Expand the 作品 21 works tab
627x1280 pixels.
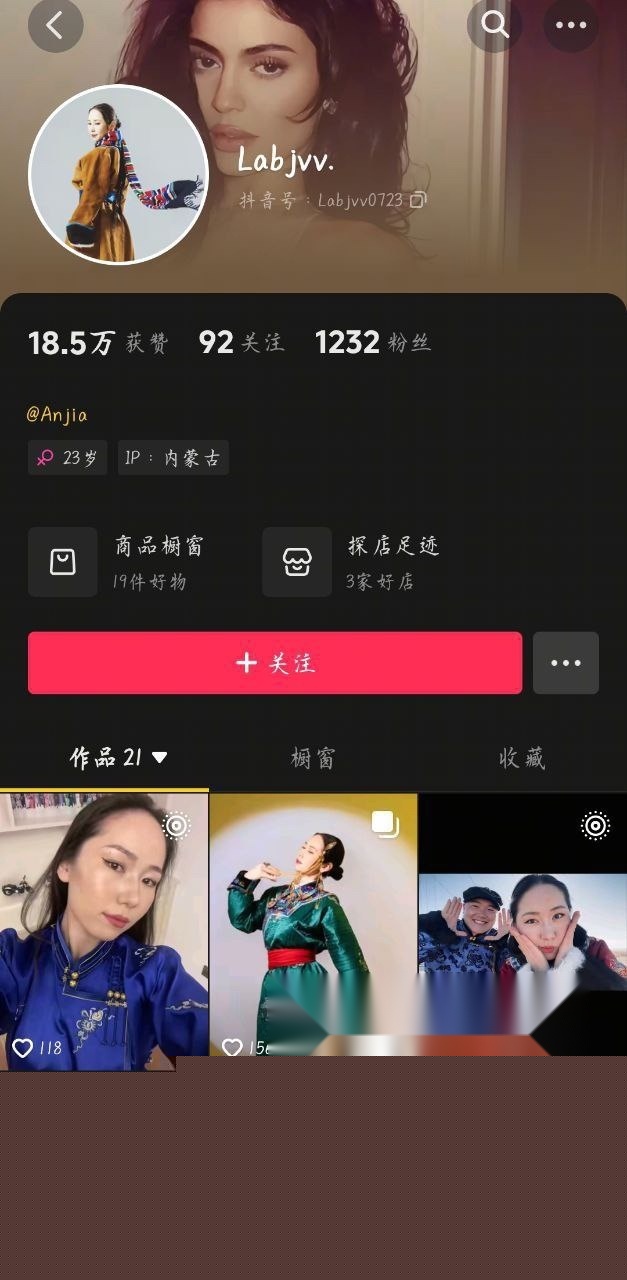click(x=118, y=758)
